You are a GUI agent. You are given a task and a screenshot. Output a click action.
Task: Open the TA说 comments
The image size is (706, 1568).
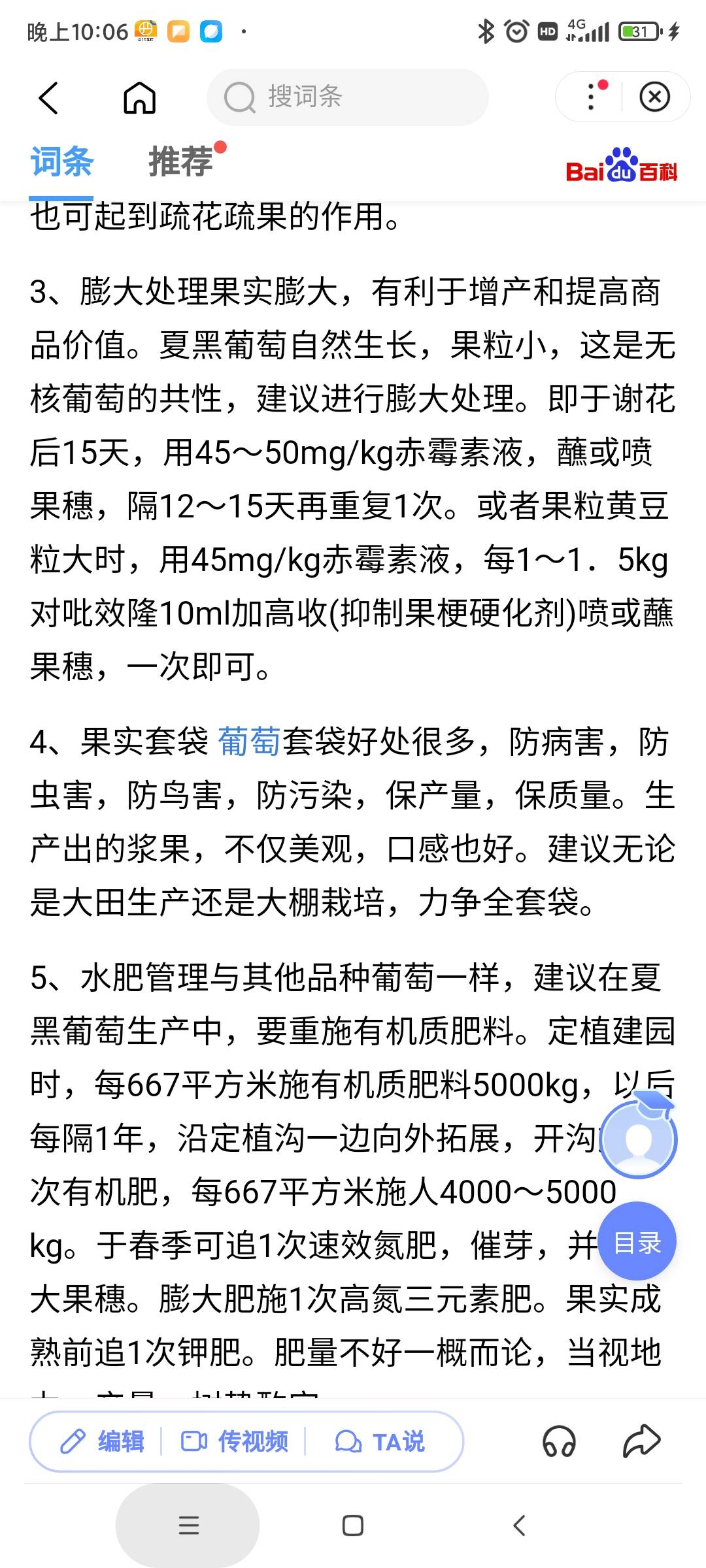tap(380, 1441)
